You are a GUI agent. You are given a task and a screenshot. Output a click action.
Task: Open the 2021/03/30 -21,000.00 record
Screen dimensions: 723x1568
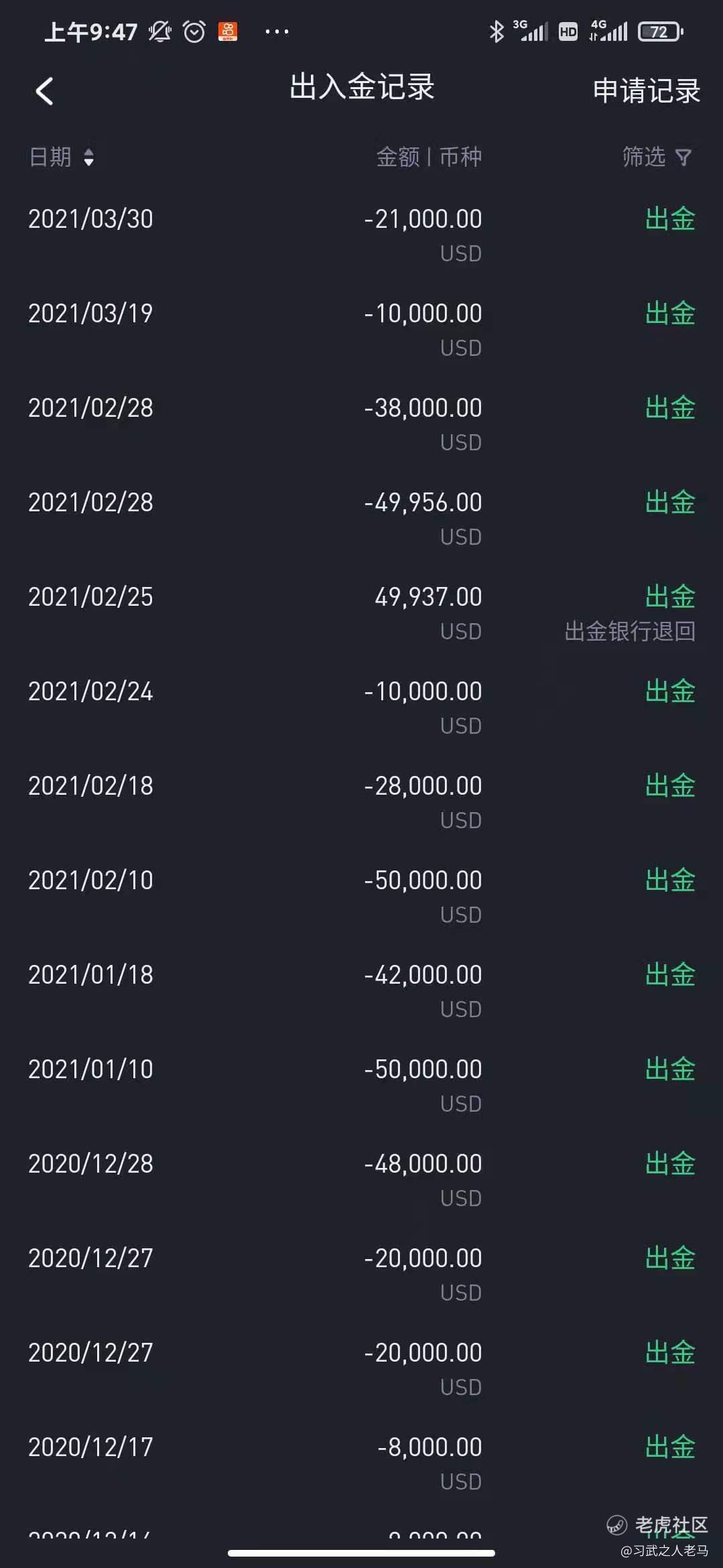tap(362, 235)
